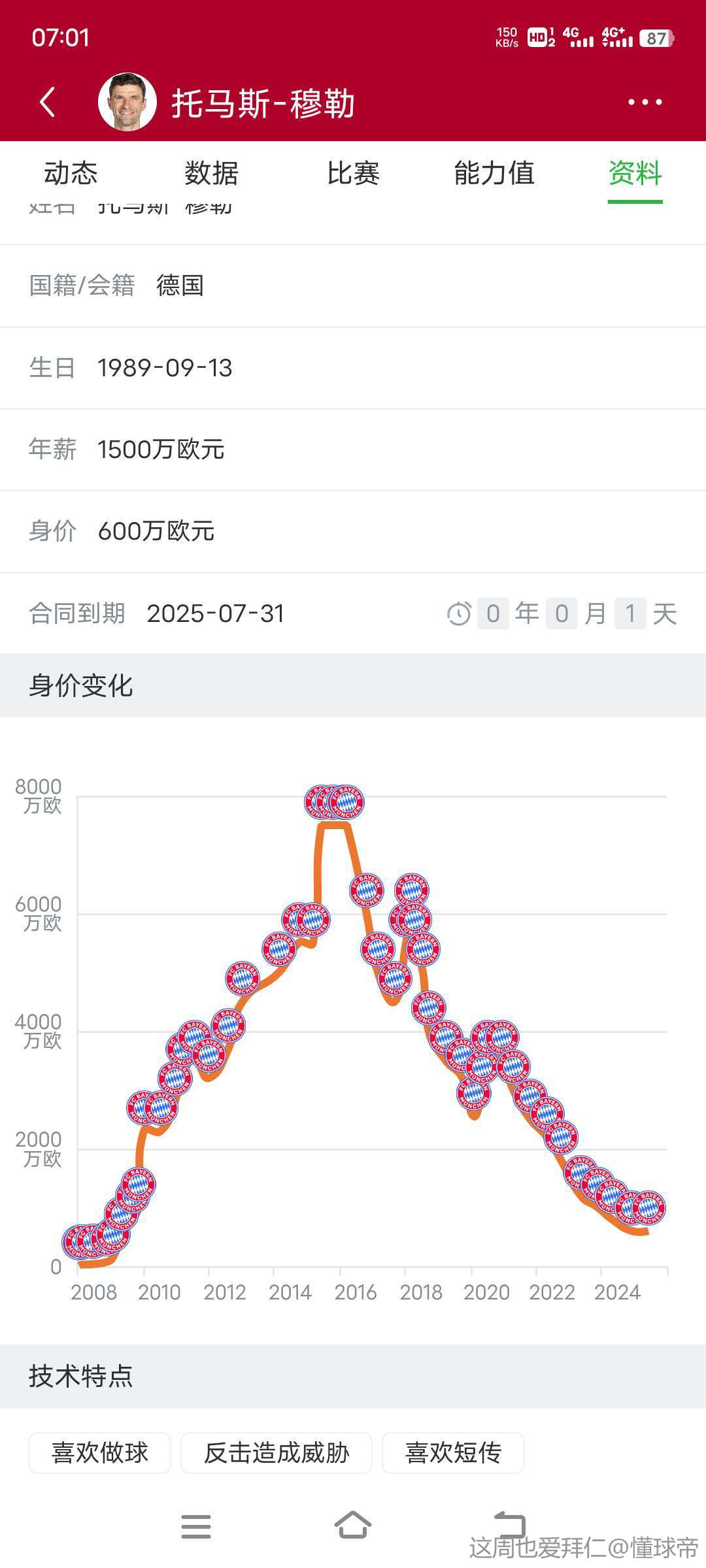This screenshot has width=706, height=1568.
Task: Tap the 喜欢短传 trait chip
Action: 453,1453
